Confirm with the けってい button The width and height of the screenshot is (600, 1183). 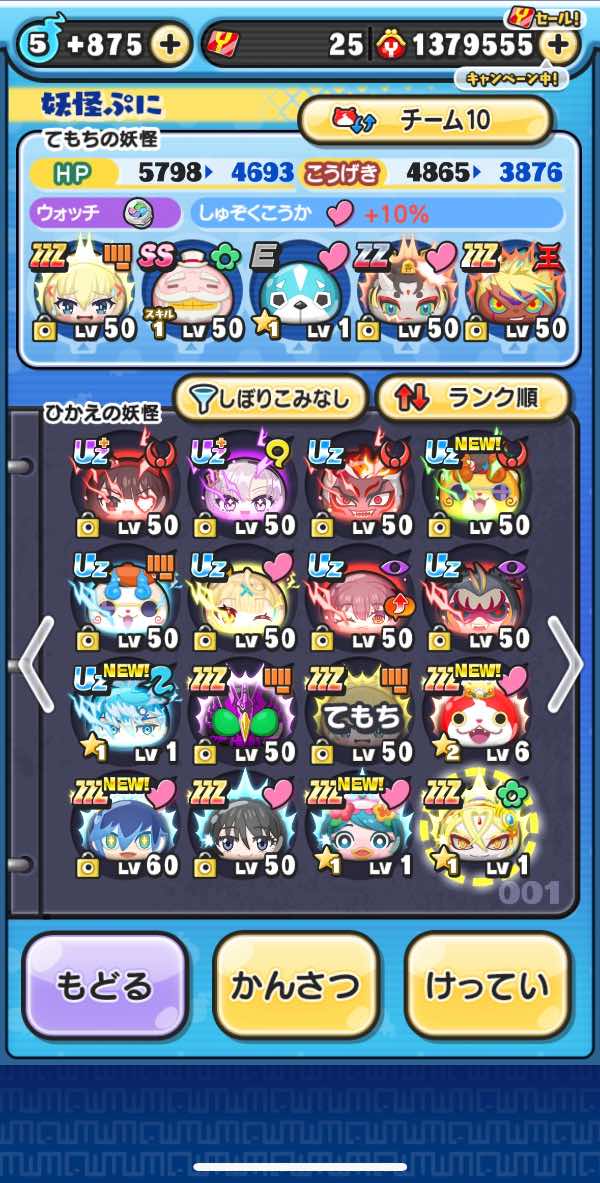click(x=487, y=987)
